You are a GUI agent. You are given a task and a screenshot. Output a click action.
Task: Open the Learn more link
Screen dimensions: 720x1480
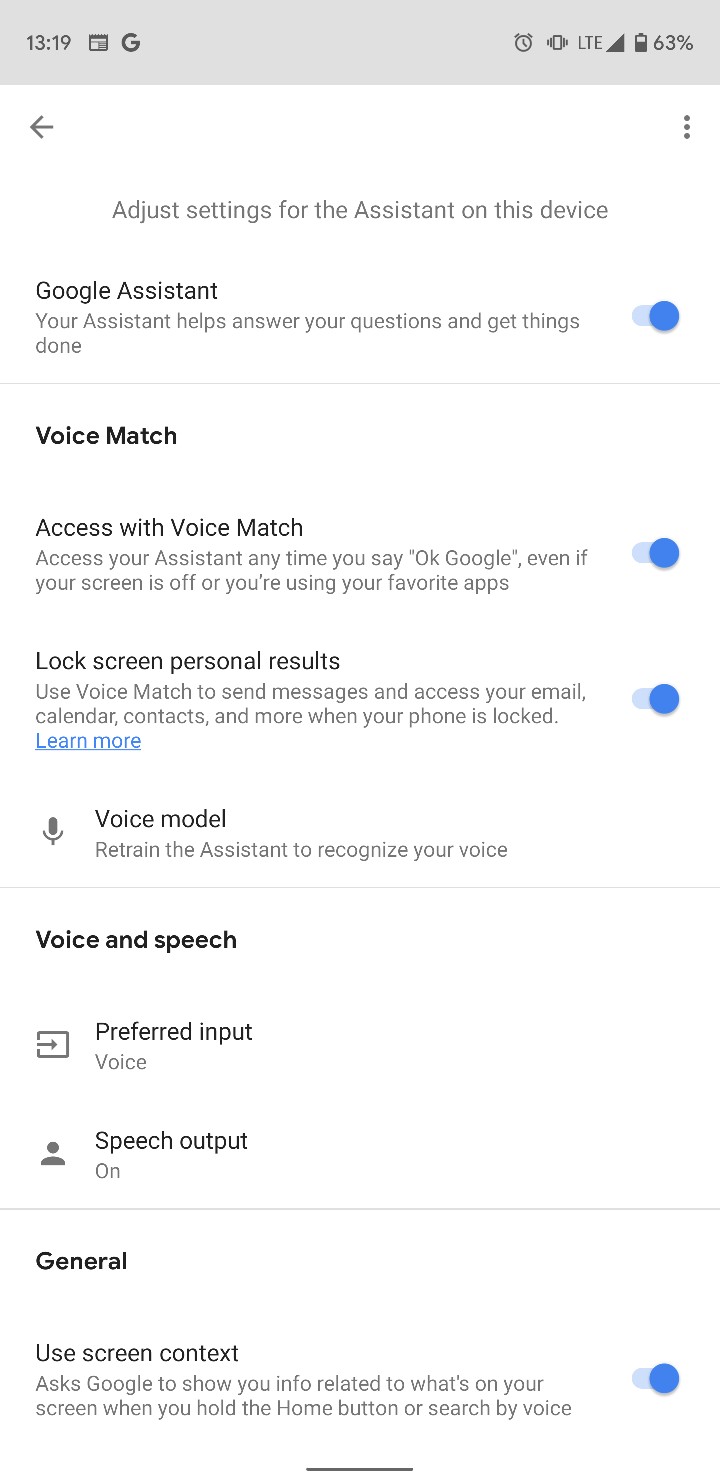coord(88,741)
